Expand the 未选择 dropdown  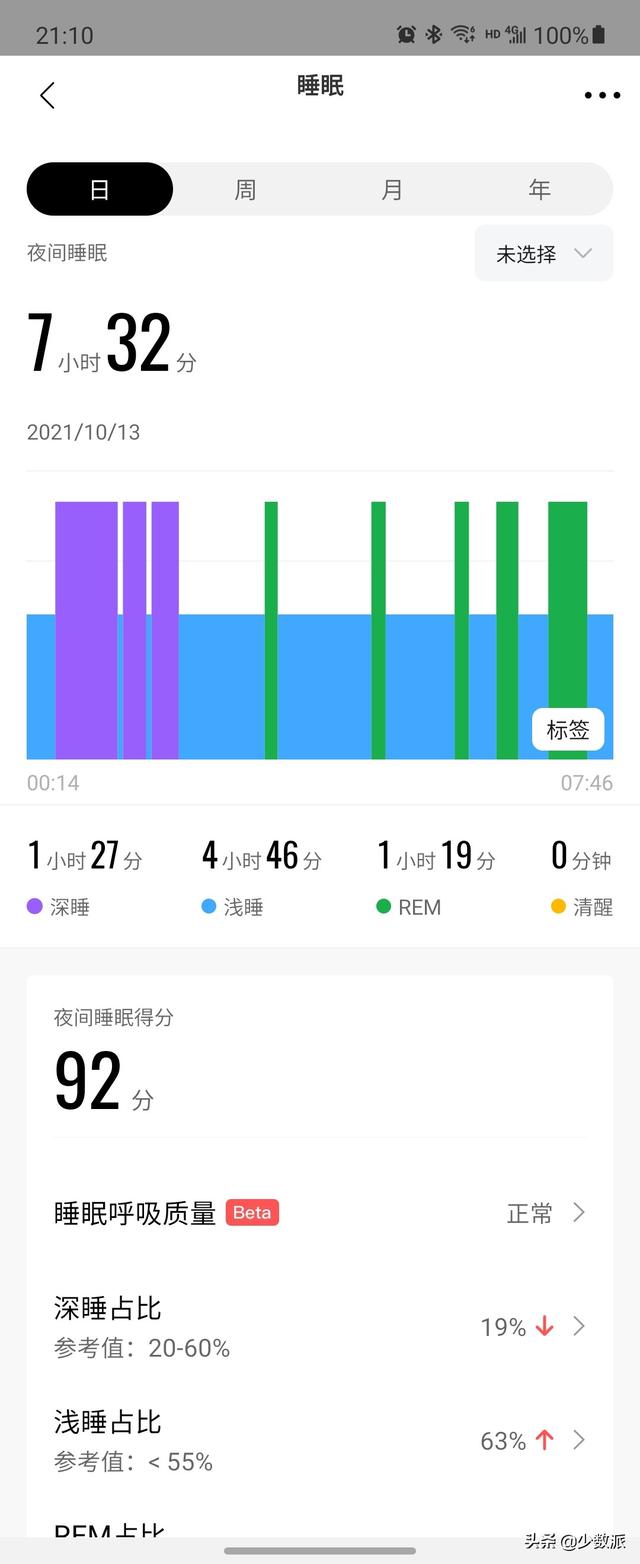543,254
